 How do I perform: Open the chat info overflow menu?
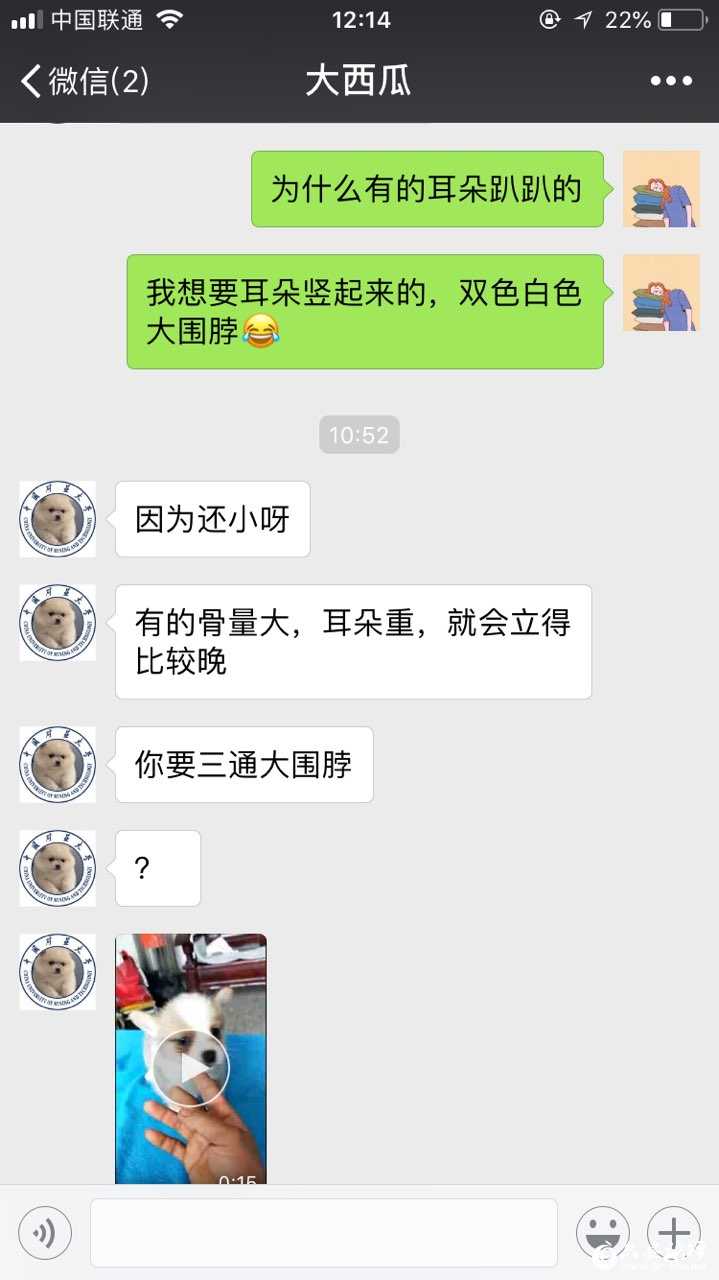pos(671,81)
